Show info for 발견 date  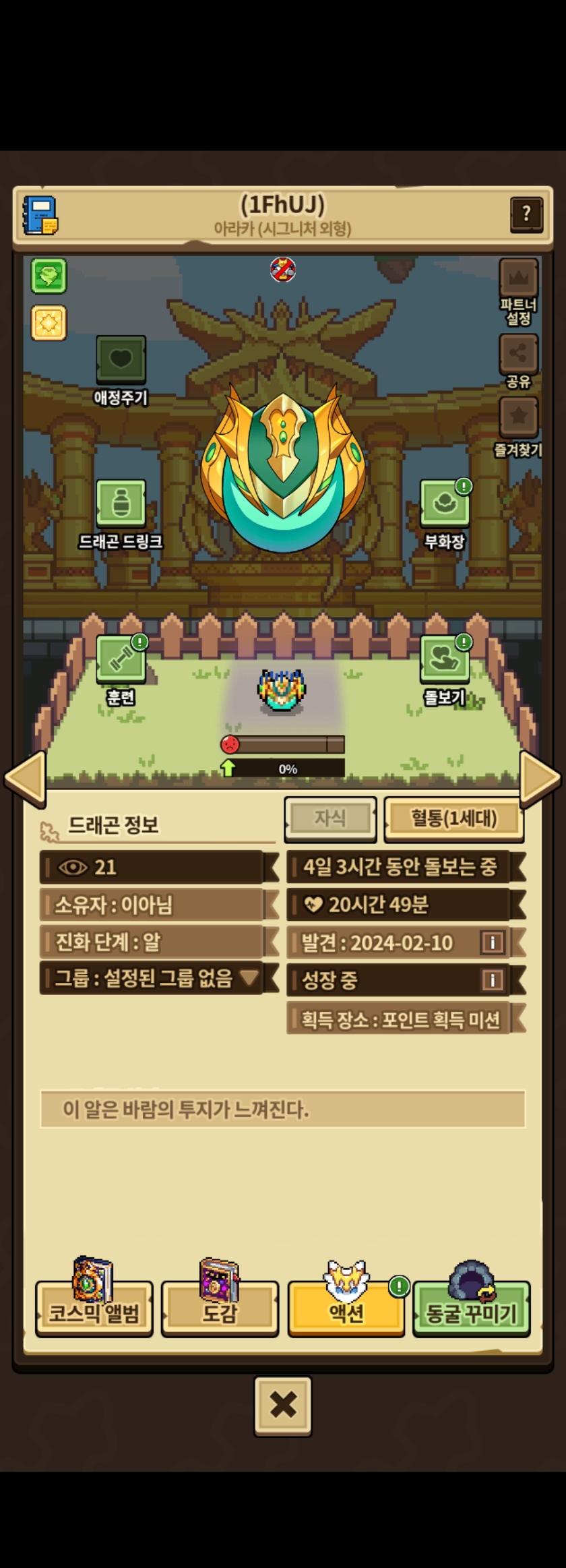(493, 942)
